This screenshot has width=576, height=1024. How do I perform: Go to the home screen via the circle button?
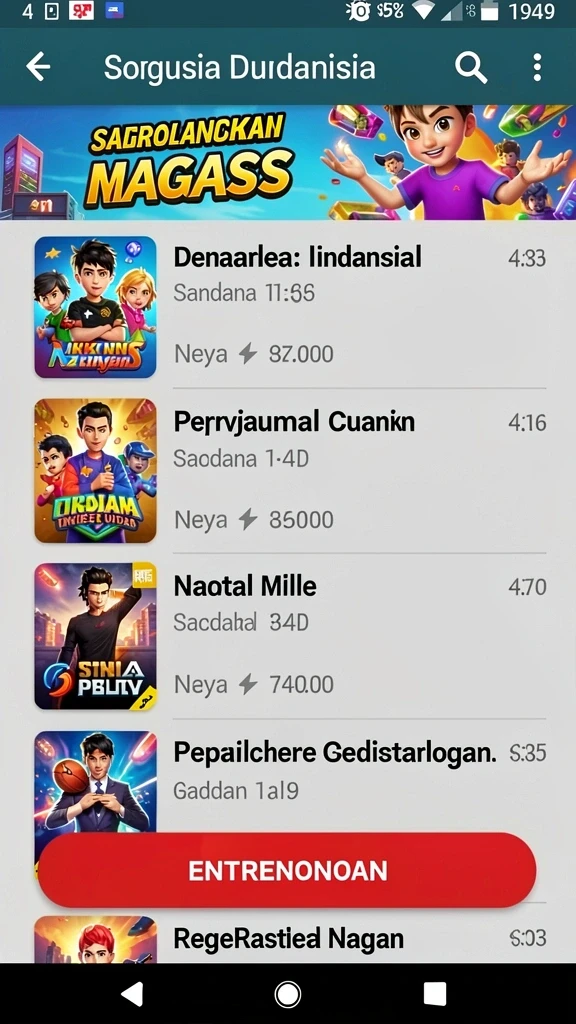coord(287,993)
